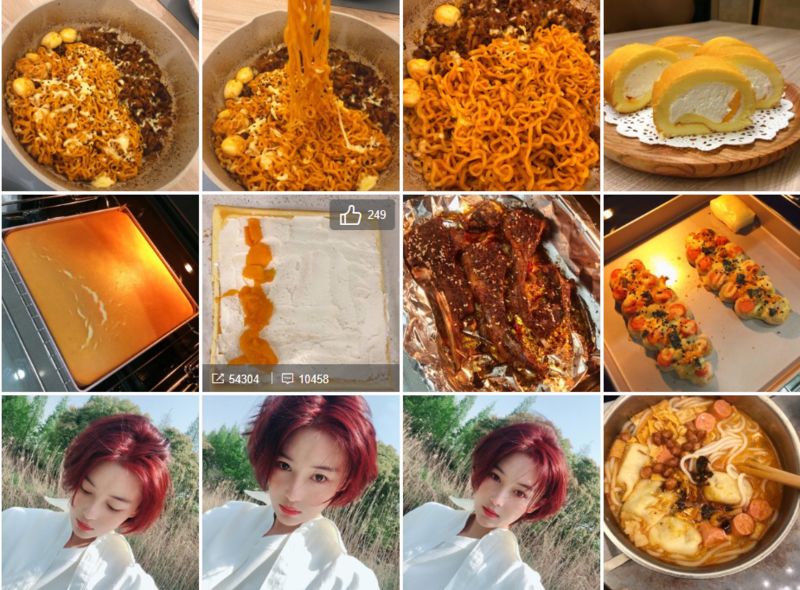Viewport: 800px width, 590px height.
Task: Open the sausage bread braids photo
Action: (701, 292)
